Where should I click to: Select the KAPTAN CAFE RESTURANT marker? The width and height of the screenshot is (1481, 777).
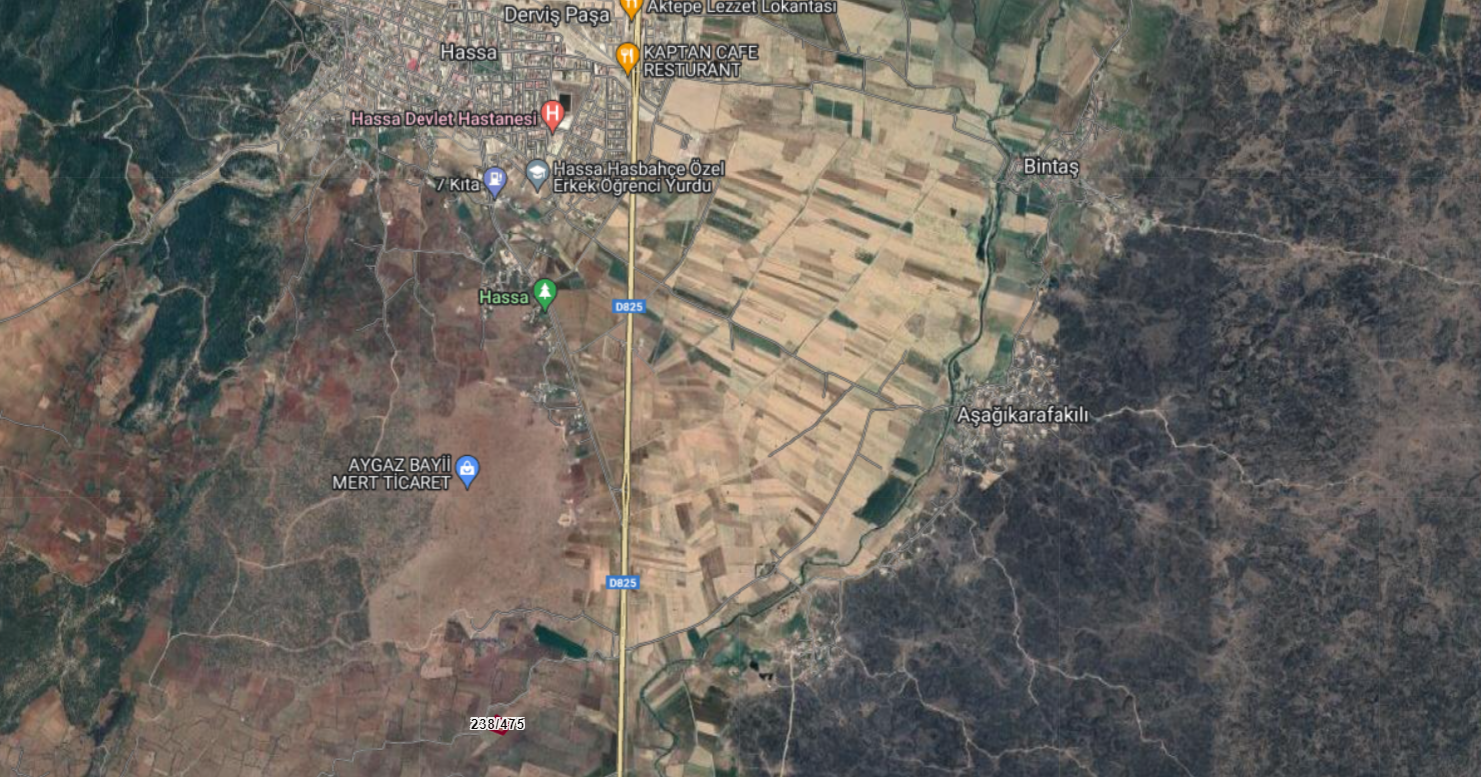point(627,57)
